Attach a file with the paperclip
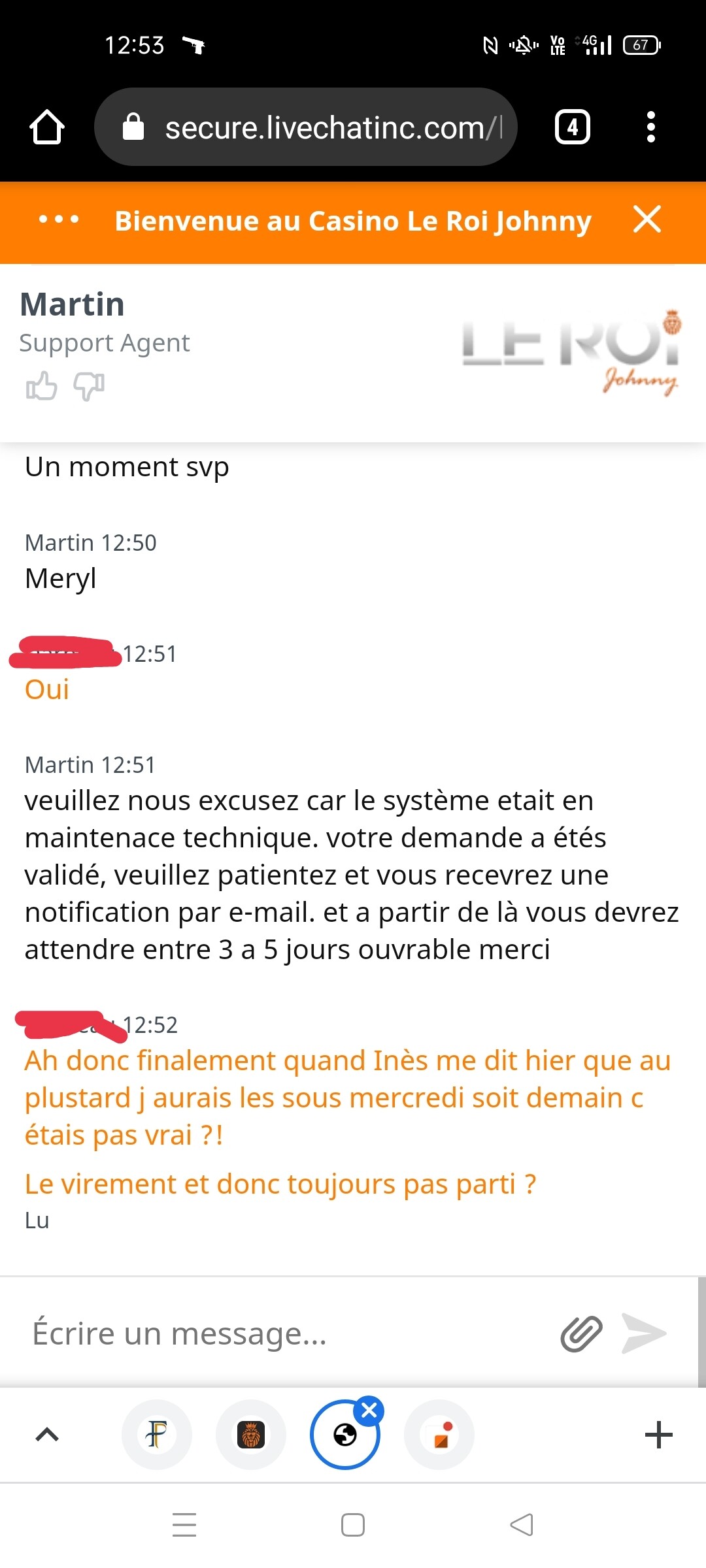 point(581,1333)
